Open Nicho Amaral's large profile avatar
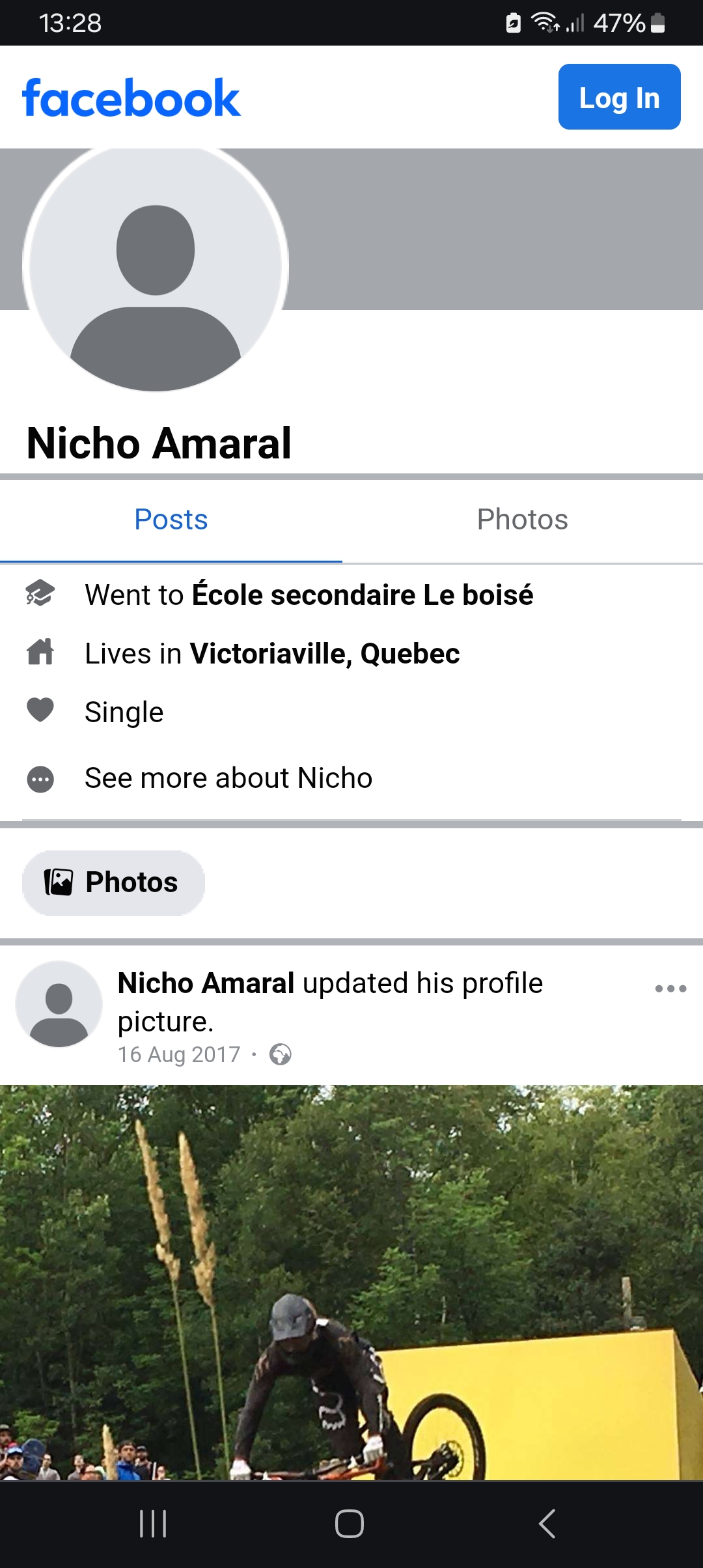 [156, 267]
